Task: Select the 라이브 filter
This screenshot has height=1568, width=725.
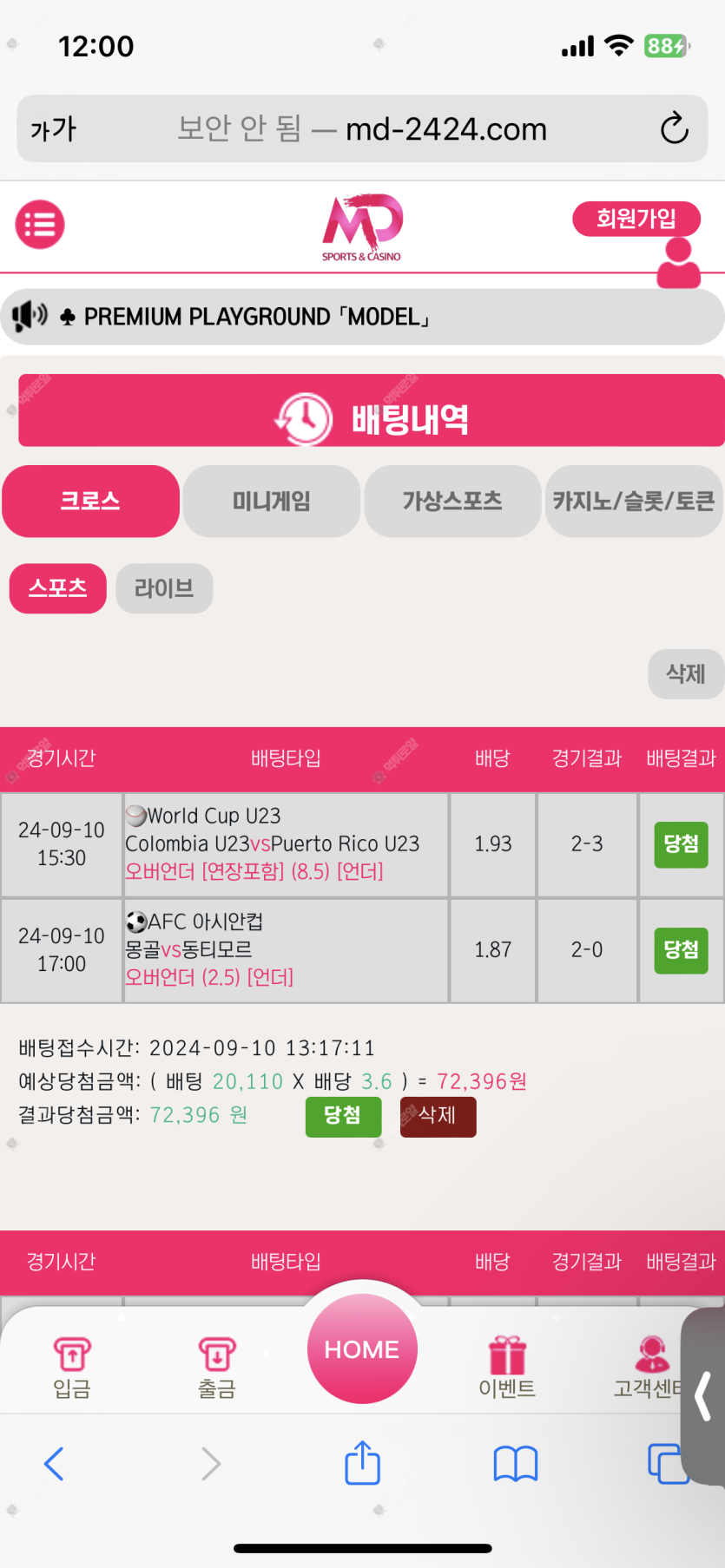Action: coord(164,588)
